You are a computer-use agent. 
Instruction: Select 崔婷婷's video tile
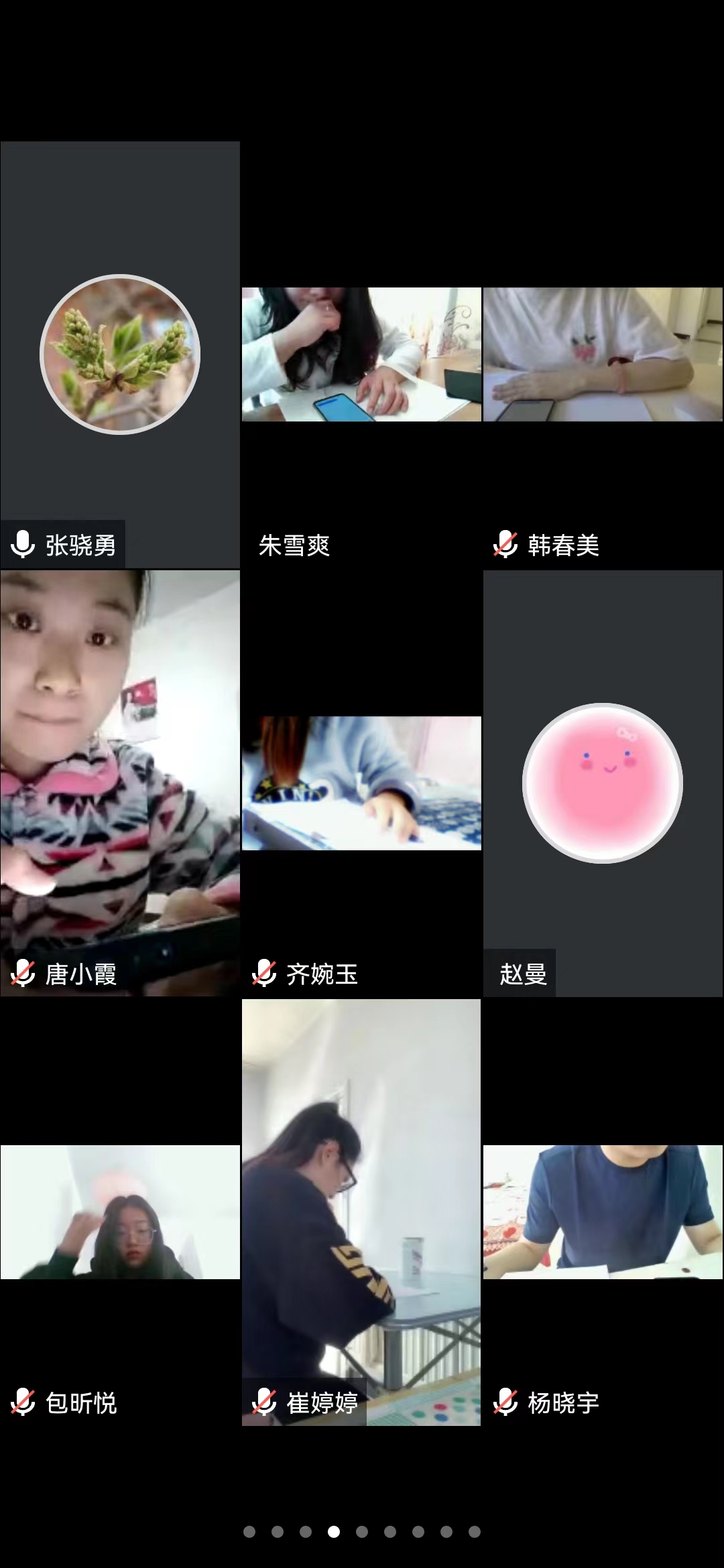pos(361,1212)
